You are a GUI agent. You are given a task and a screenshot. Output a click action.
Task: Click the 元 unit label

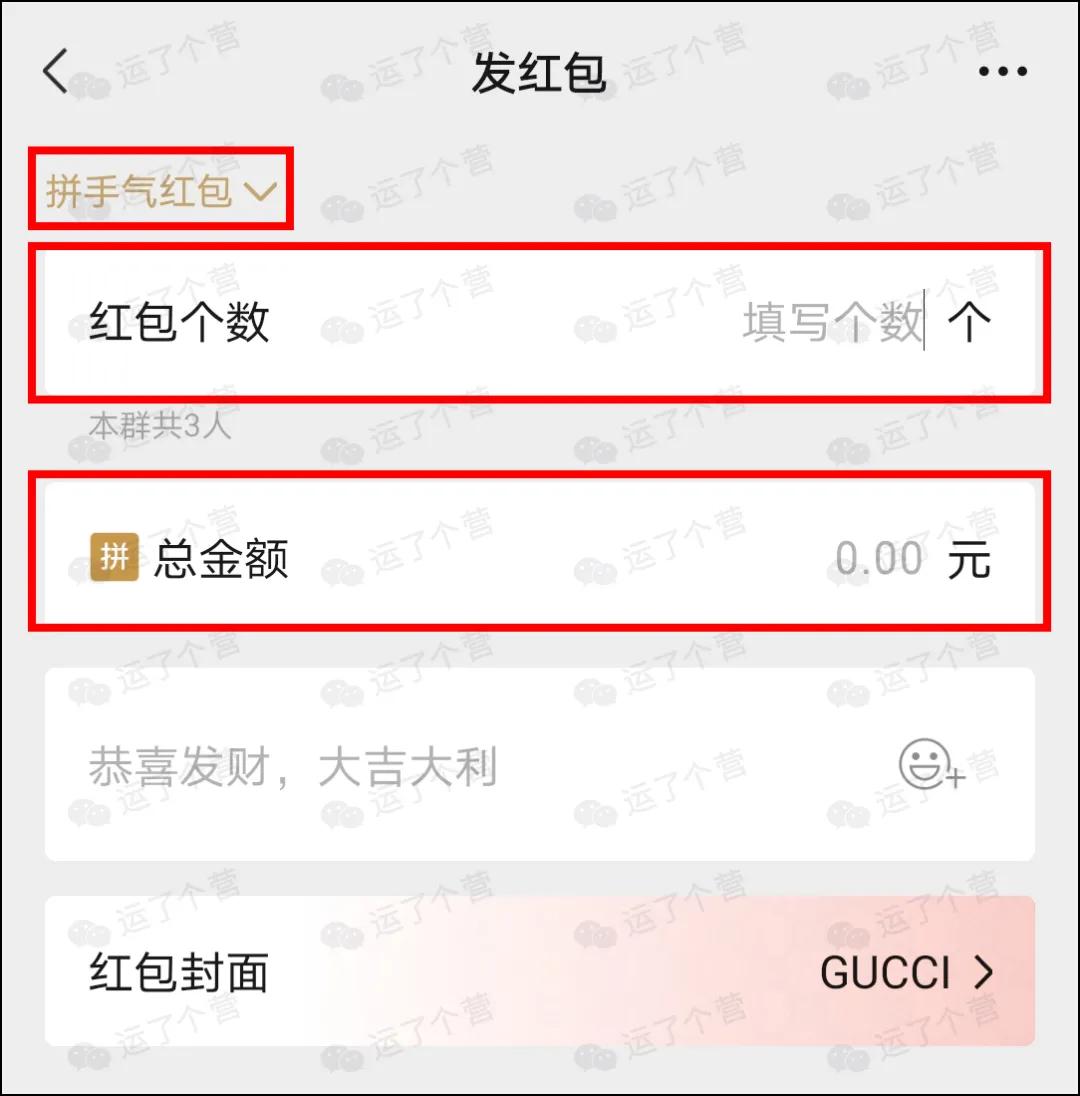pos(972,560)
